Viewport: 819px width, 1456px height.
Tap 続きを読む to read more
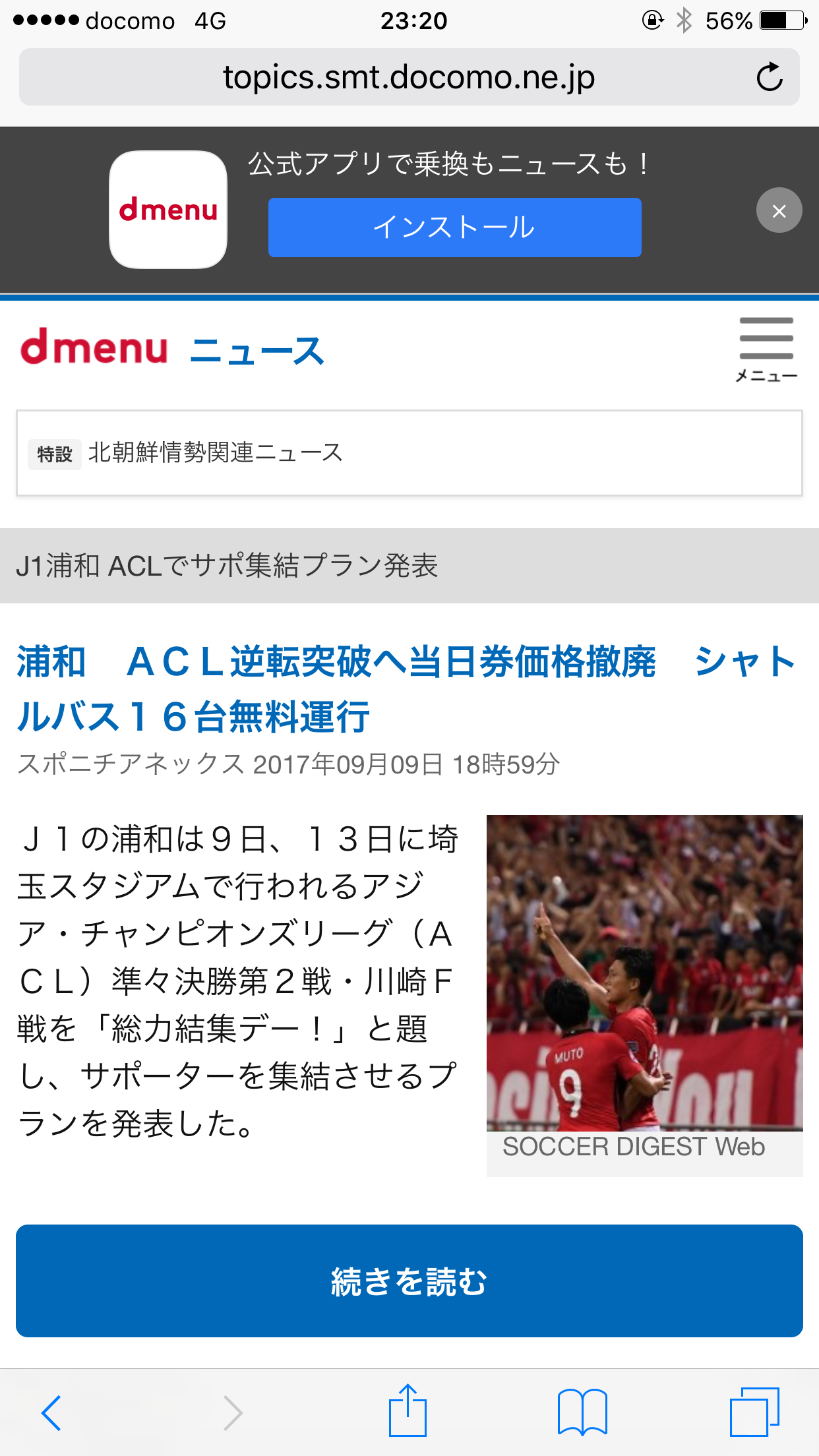pyautogui.click(x=409, y=1281)
